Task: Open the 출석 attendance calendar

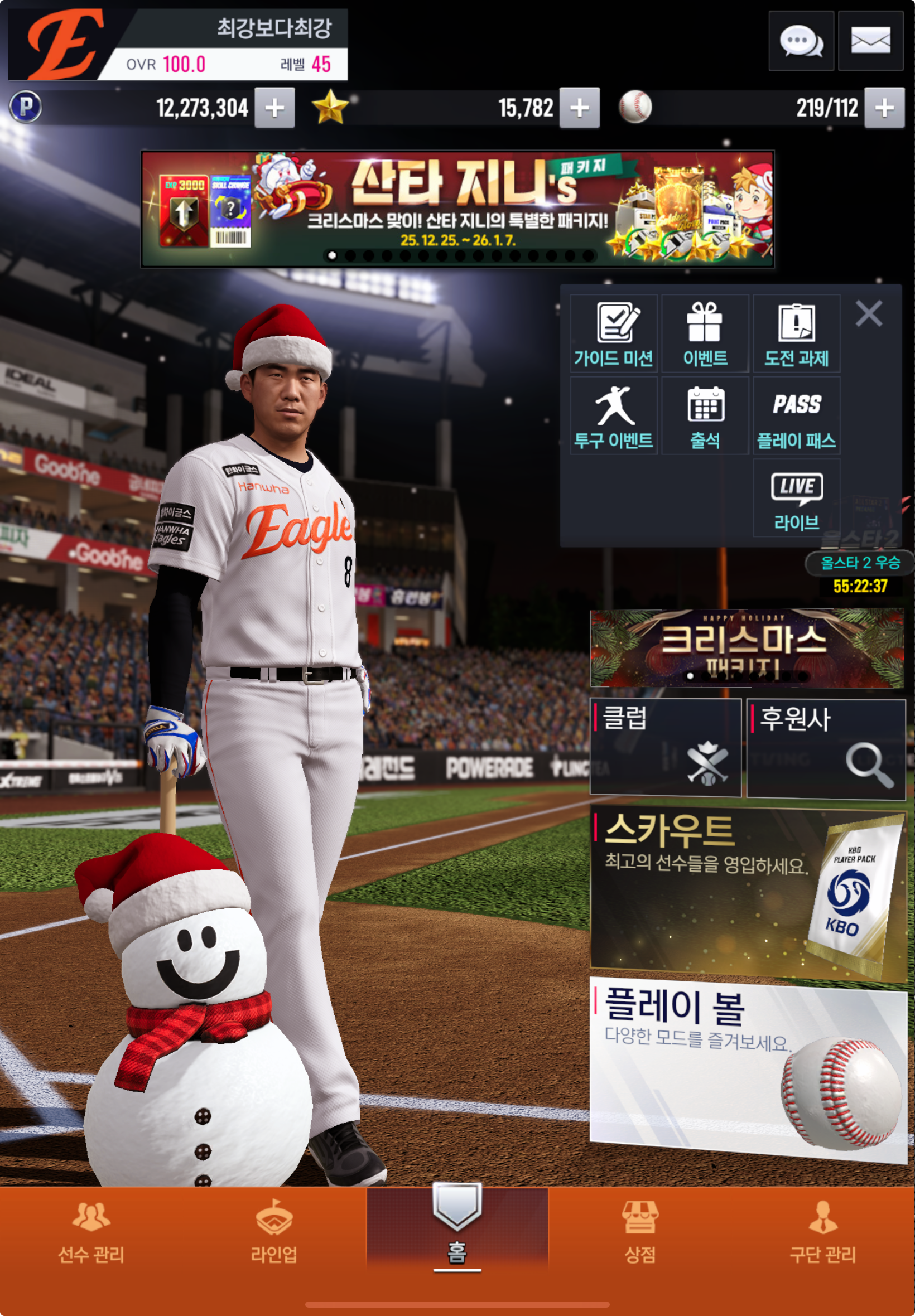Action: [x=705, y=417]
